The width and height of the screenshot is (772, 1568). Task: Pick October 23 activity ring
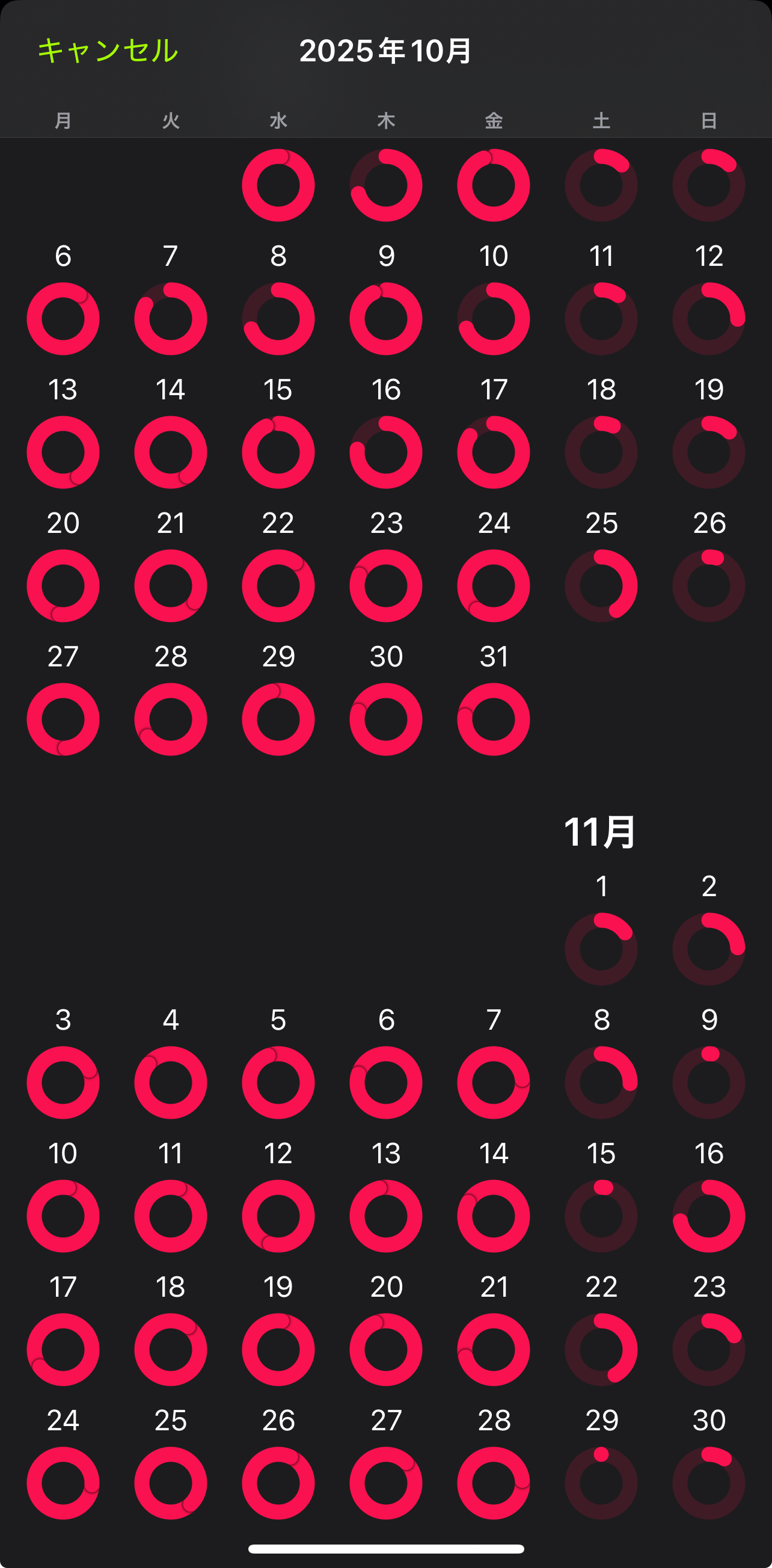(385, 586)
